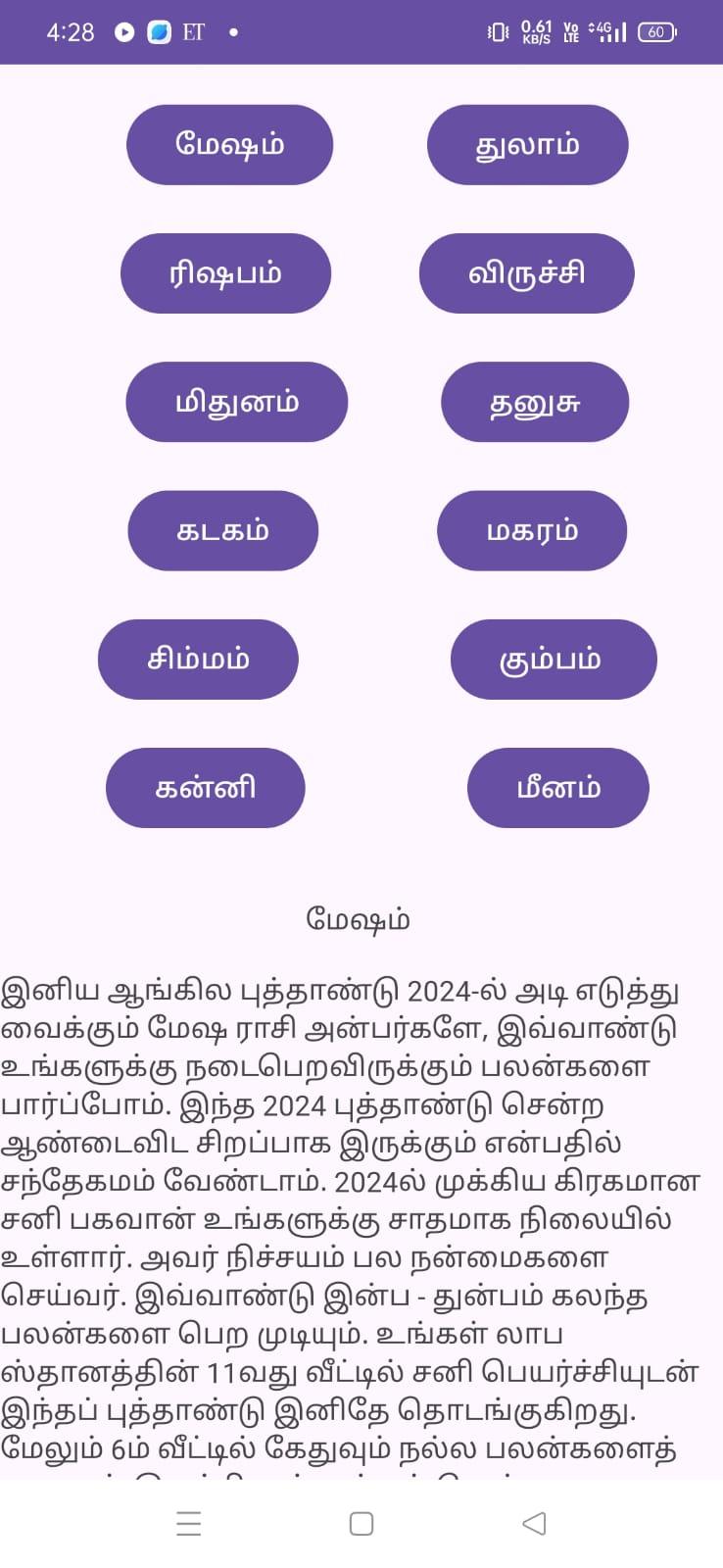Open the கடகம் horoscope

(222, 530)
